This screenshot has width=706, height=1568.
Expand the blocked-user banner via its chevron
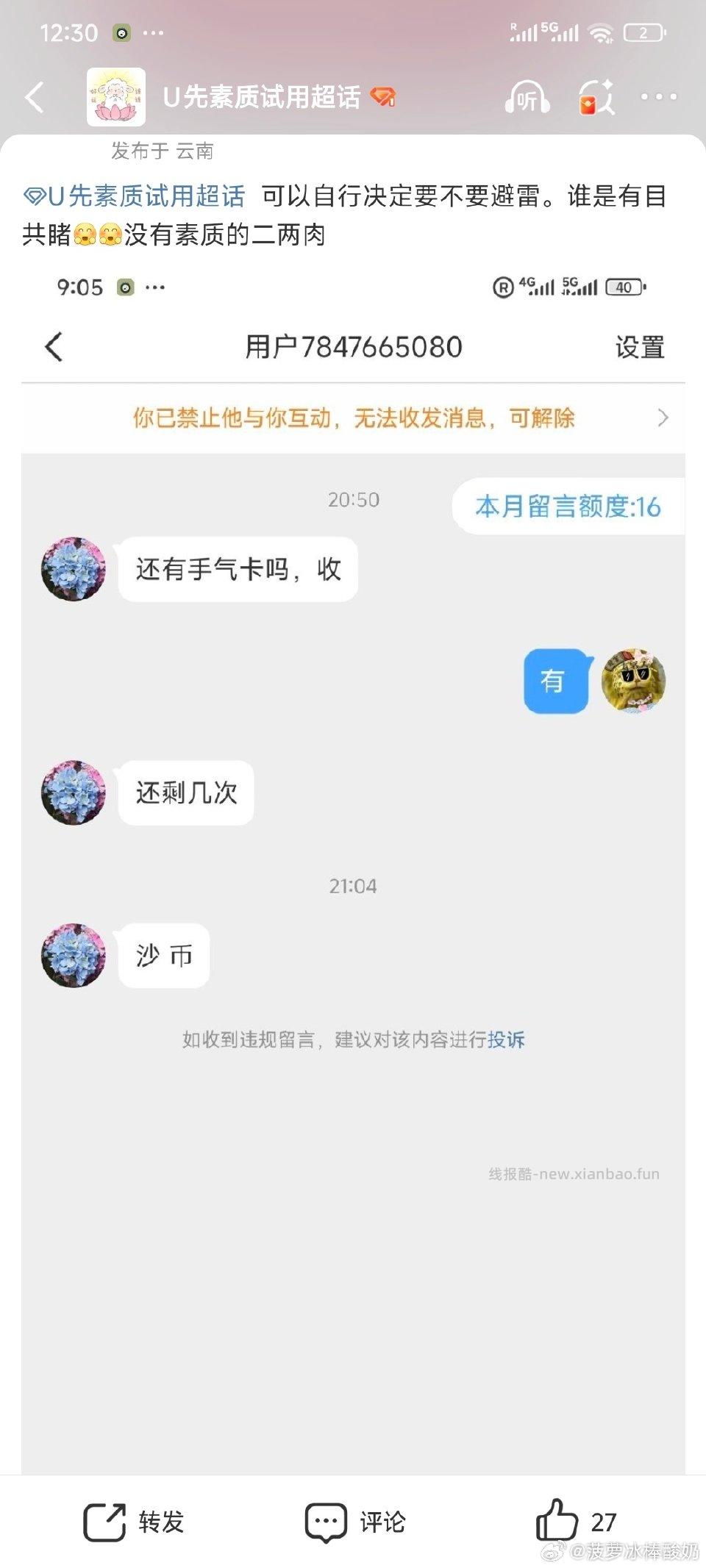(665, 417)
